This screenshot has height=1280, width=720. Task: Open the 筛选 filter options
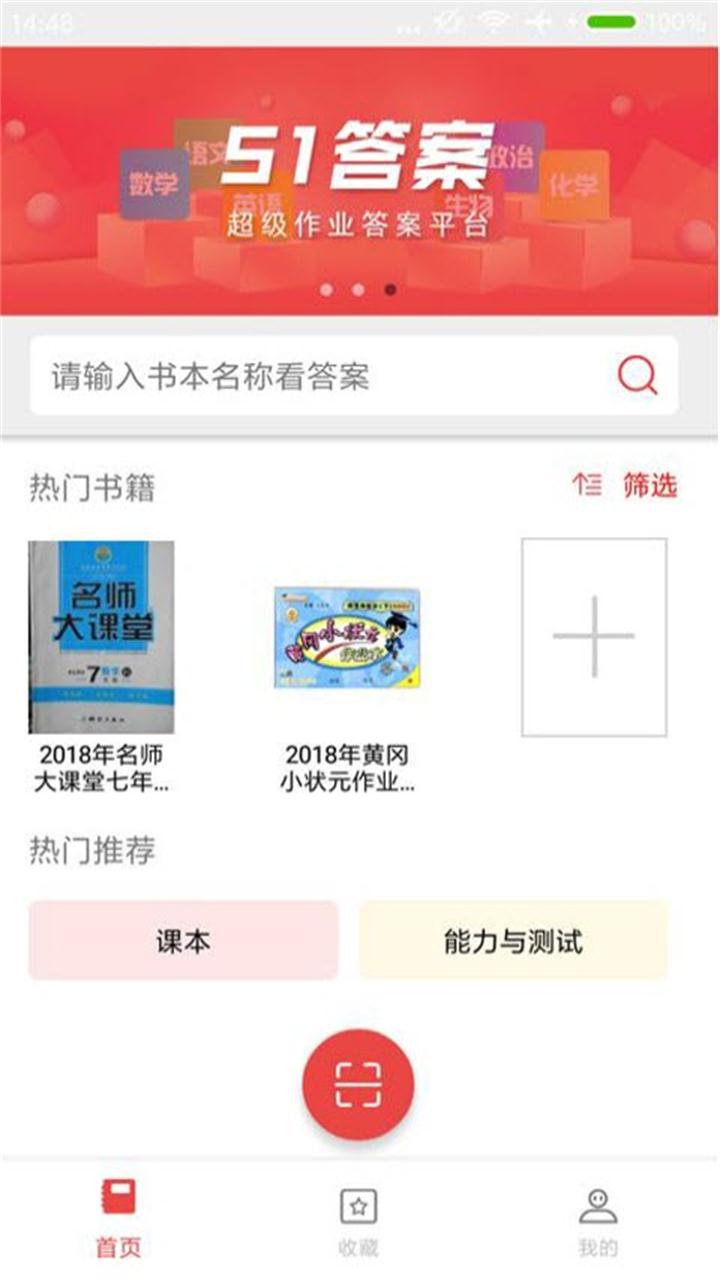click(x=650, y=481)
